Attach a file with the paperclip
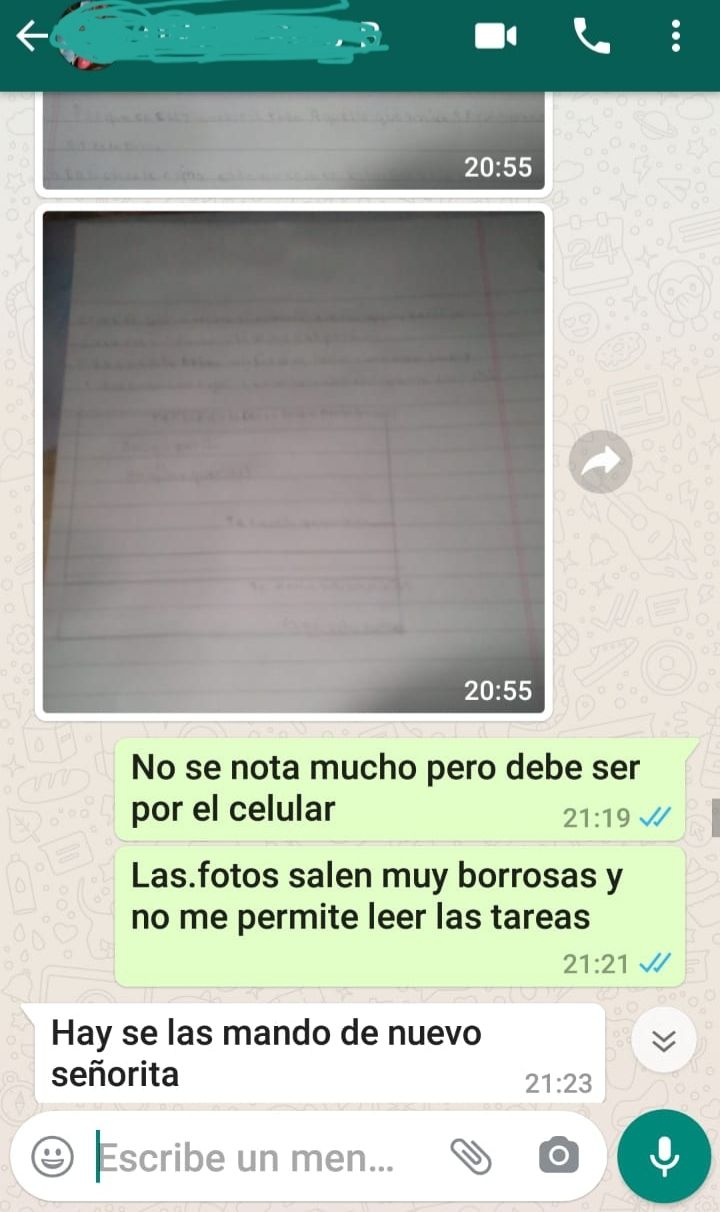The height and width of the screenshot is (1212, 720). tap(471, 1157)
